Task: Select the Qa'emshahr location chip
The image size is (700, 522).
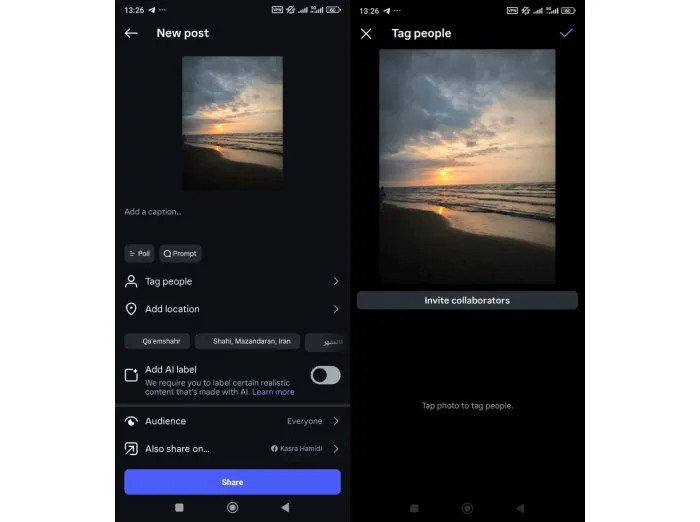Action: 157,341
